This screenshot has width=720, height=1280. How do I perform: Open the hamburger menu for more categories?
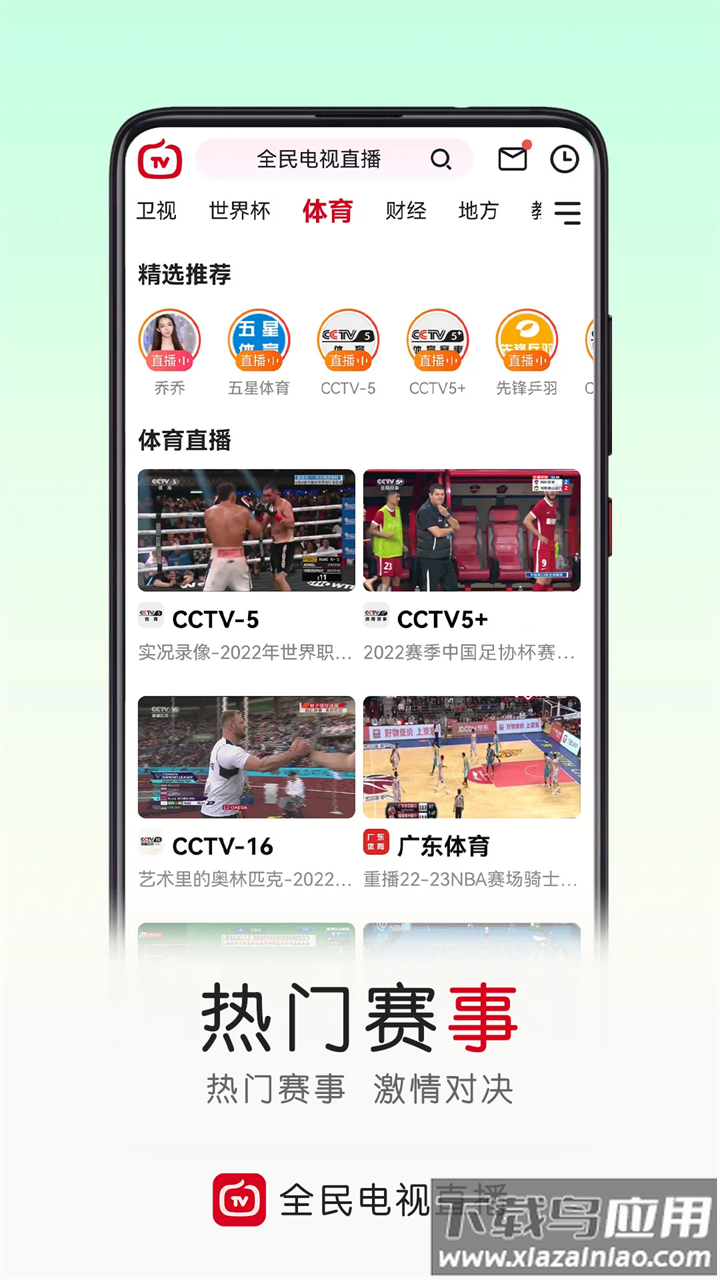(x=566, y=212)
